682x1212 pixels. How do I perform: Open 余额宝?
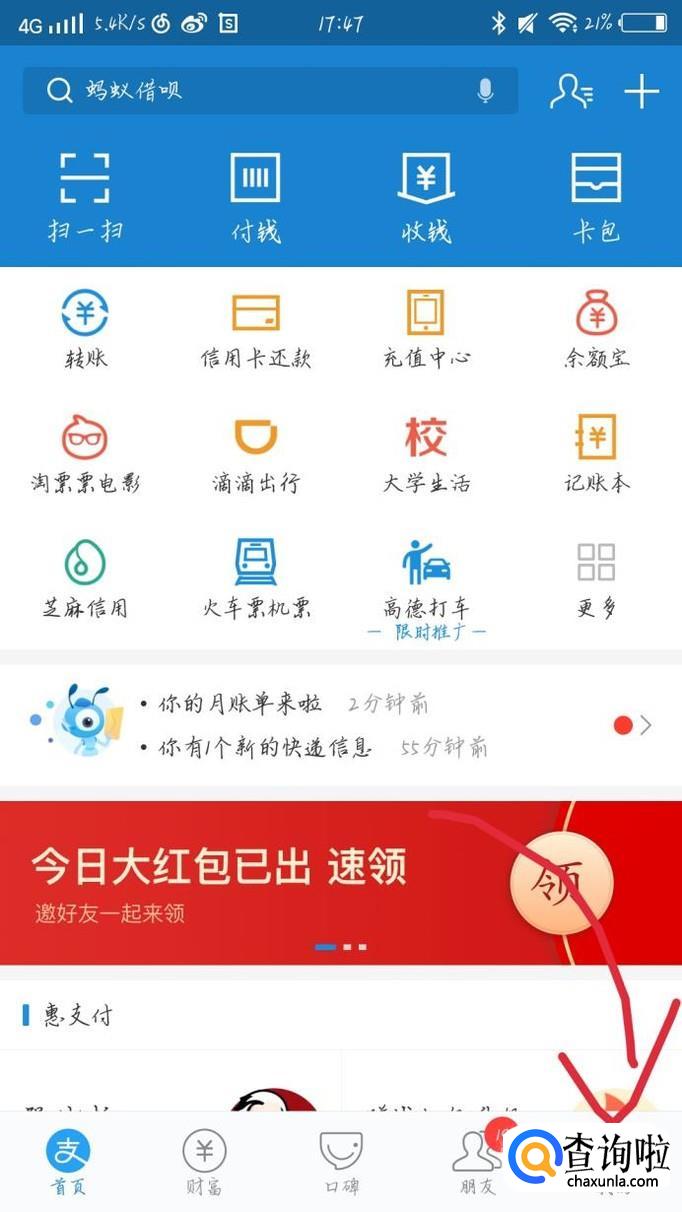596,327
